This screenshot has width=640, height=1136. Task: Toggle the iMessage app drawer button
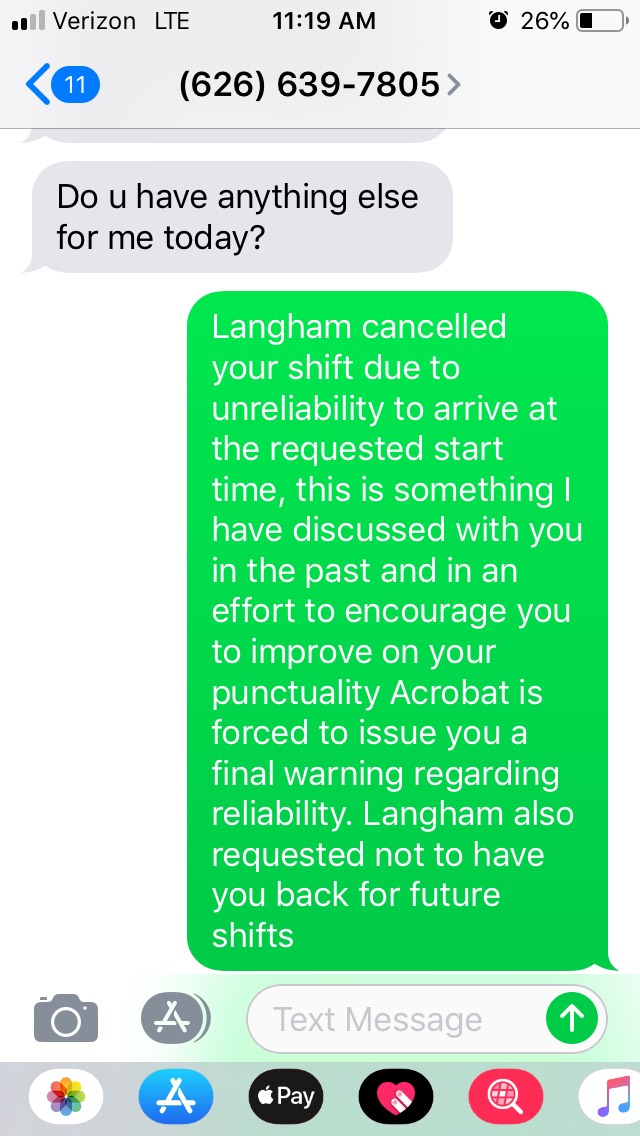pyautogui.click(x=174, y=1019)
